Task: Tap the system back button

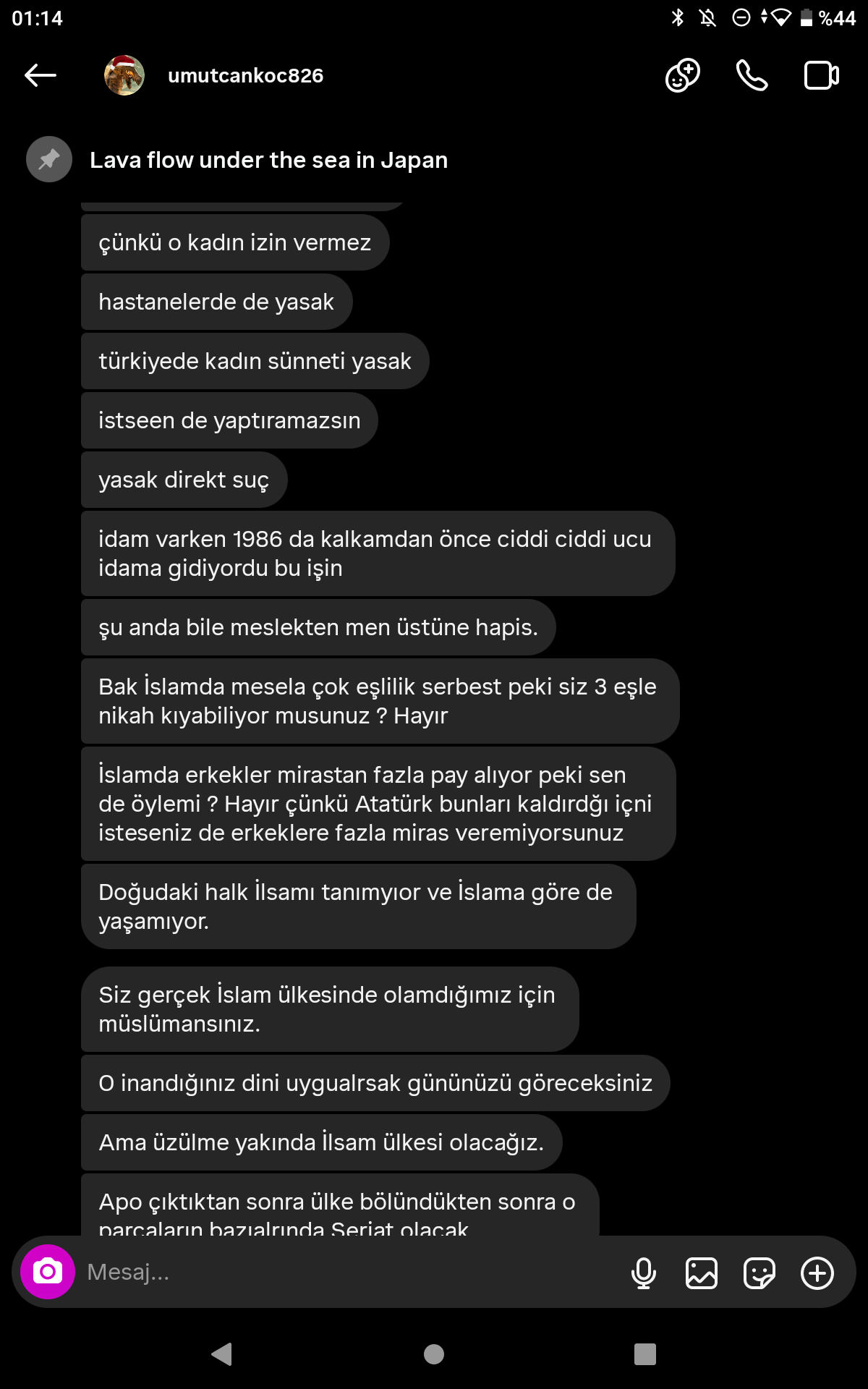Action: pos(221,1354)
